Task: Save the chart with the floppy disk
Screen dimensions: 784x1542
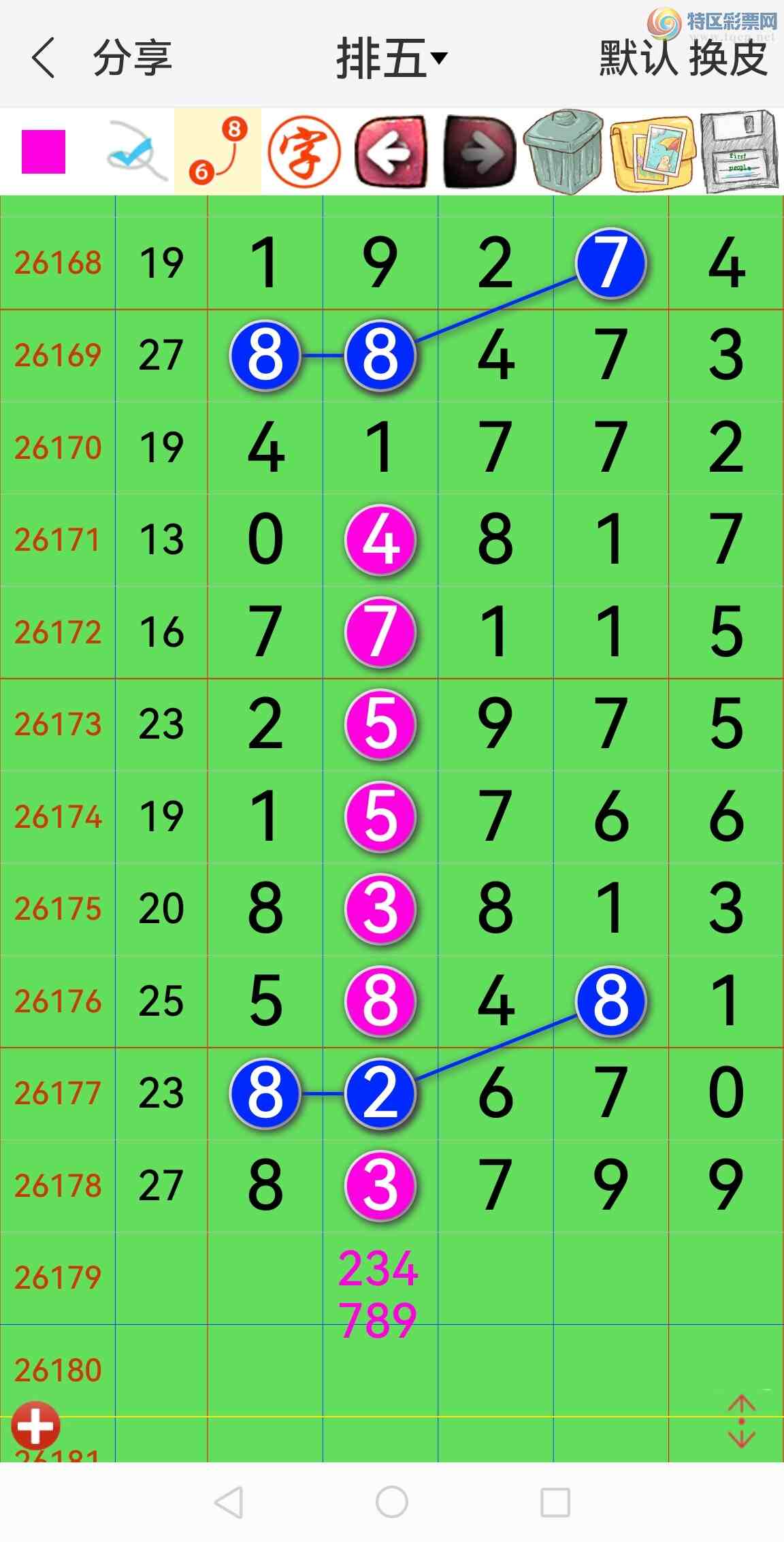Action: tap(740, 151)
